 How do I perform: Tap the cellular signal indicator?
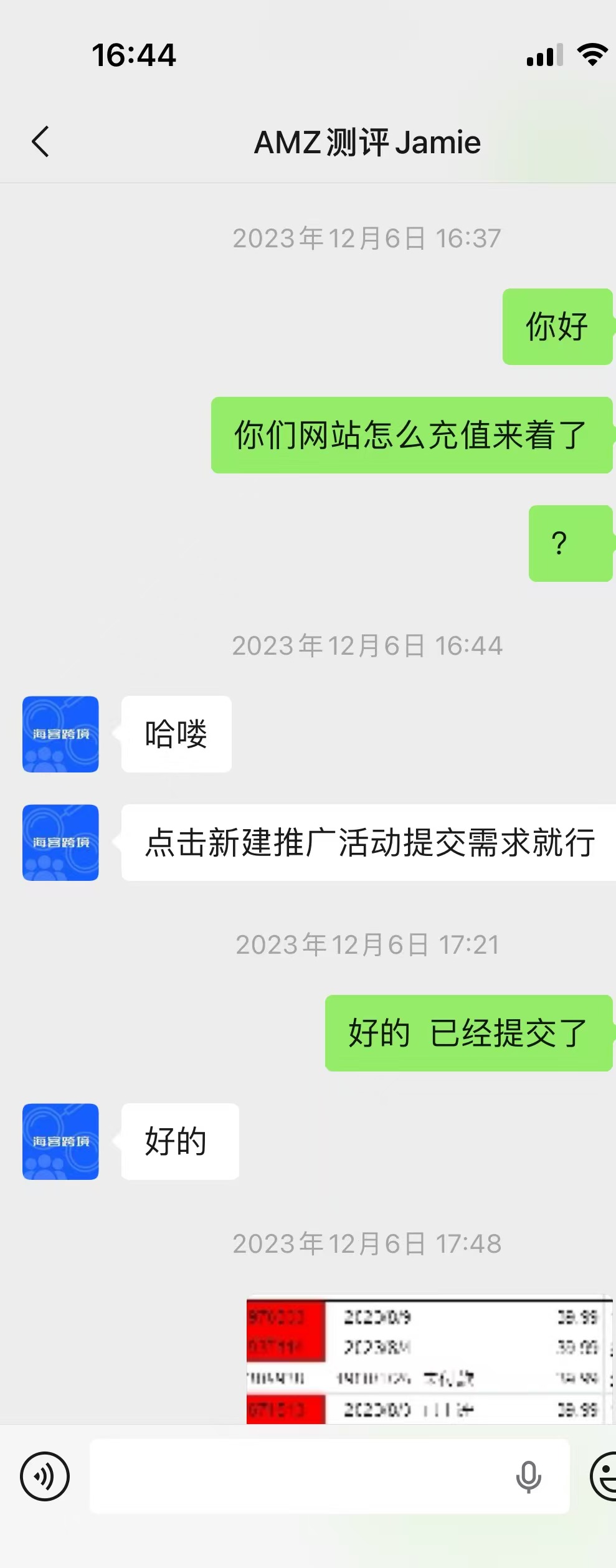click(x=544, y=56)
